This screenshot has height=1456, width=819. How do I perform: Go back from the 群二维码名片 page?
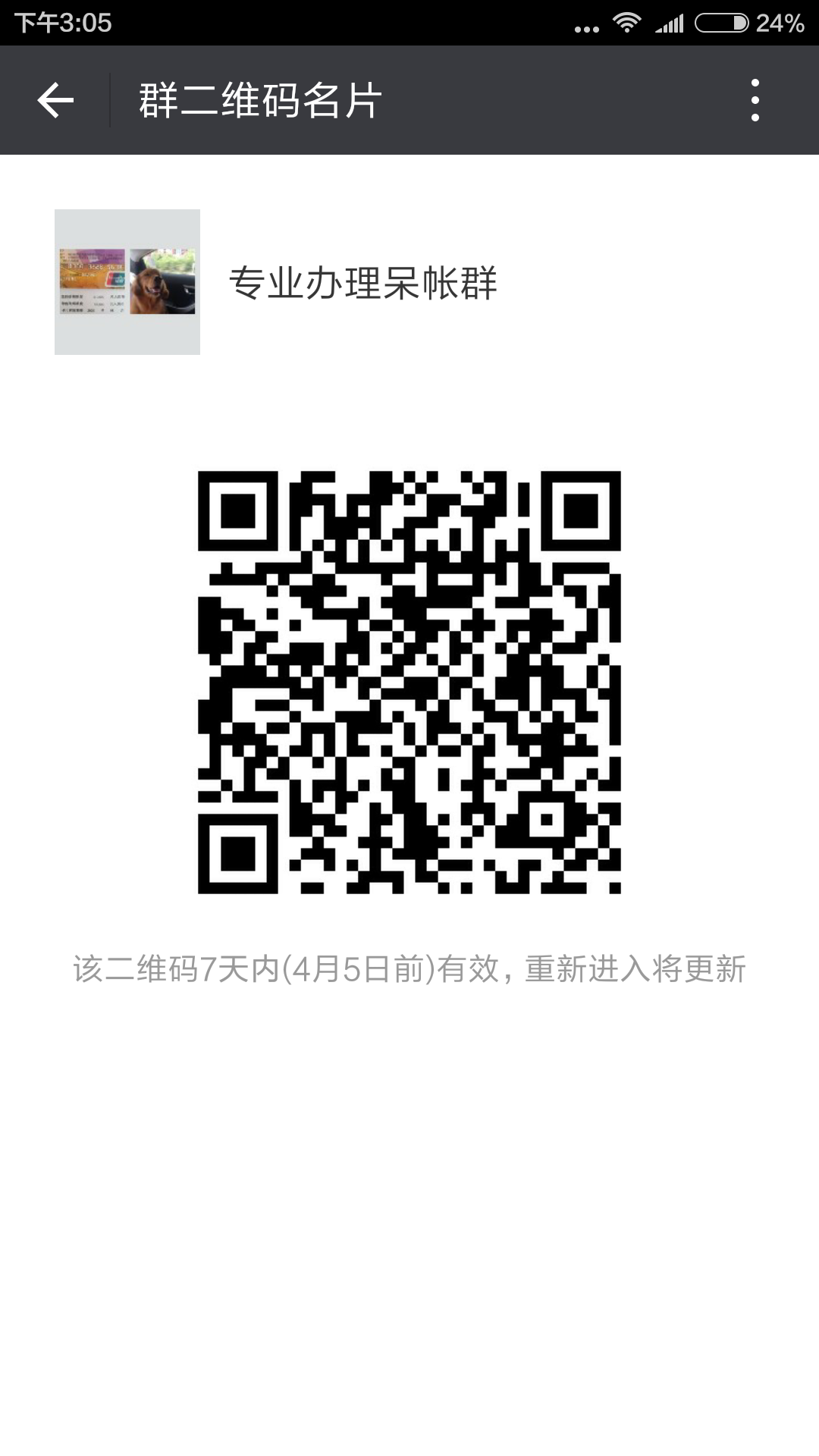pos(55,100)
